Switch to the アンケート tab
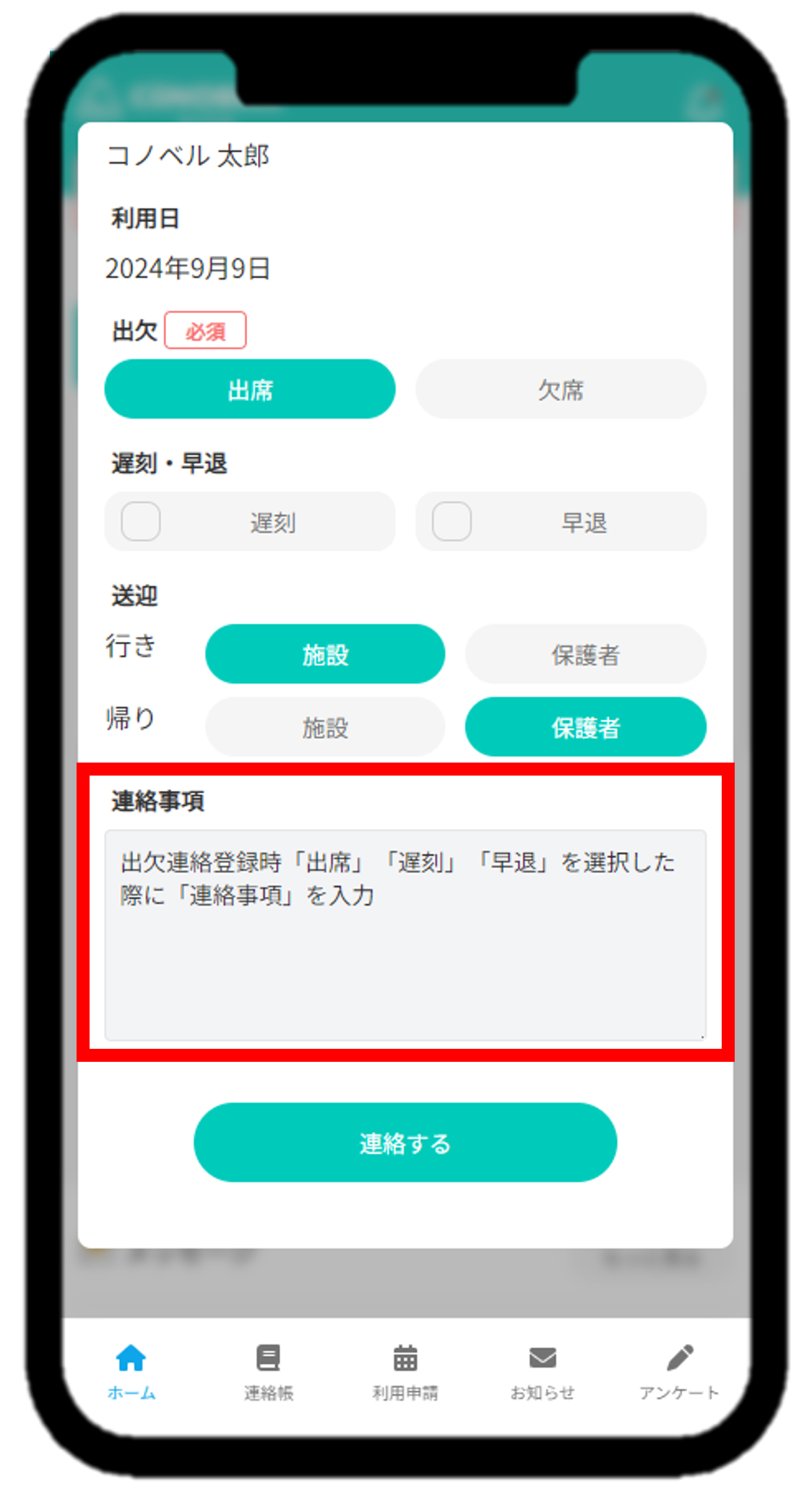This screenshot has width=812, height=1489. click(x=679, y=1370)
